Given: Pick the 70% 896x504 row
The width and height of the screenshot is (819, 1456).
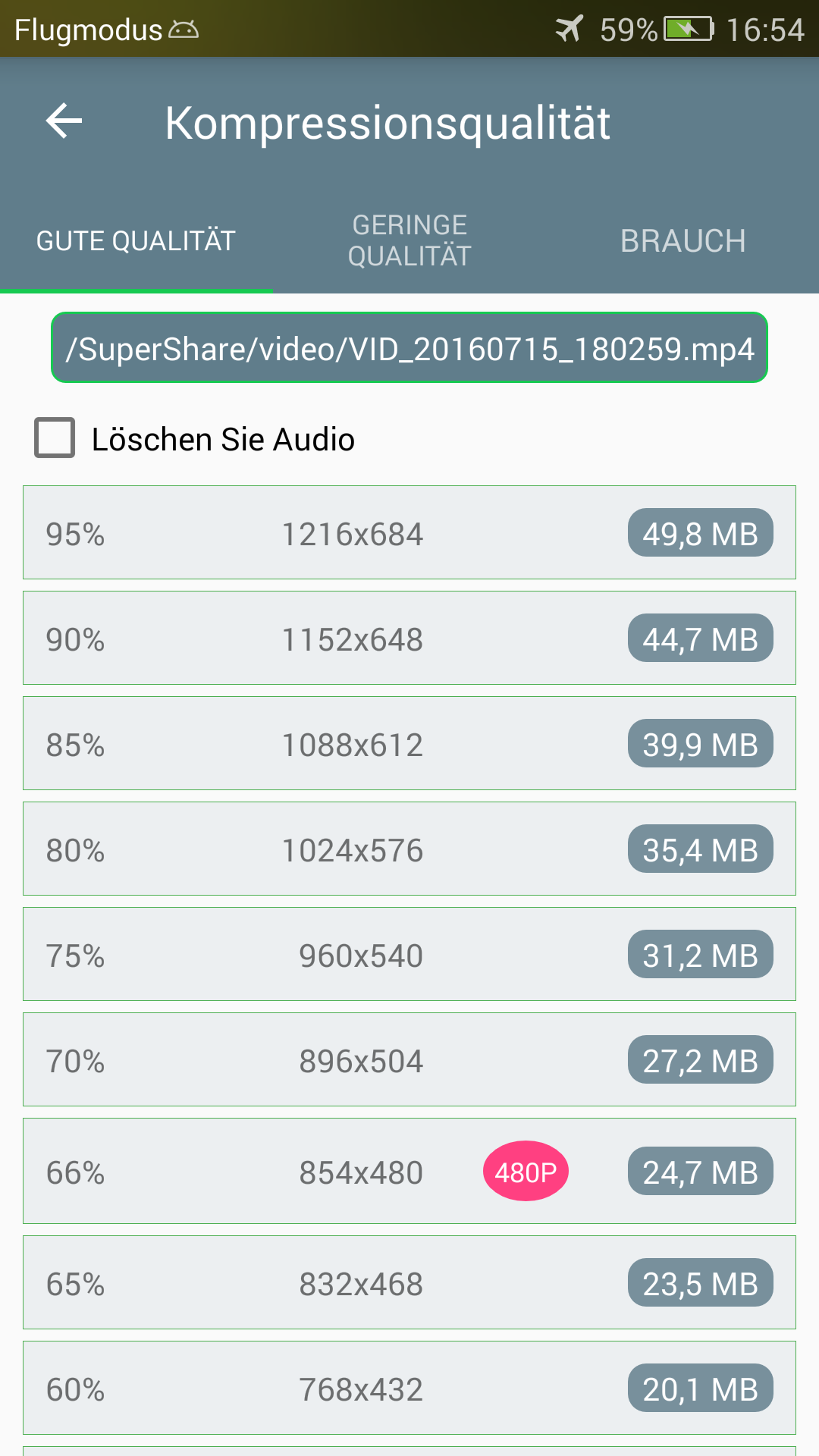Looking at the screenshot, I should 409,1059.
